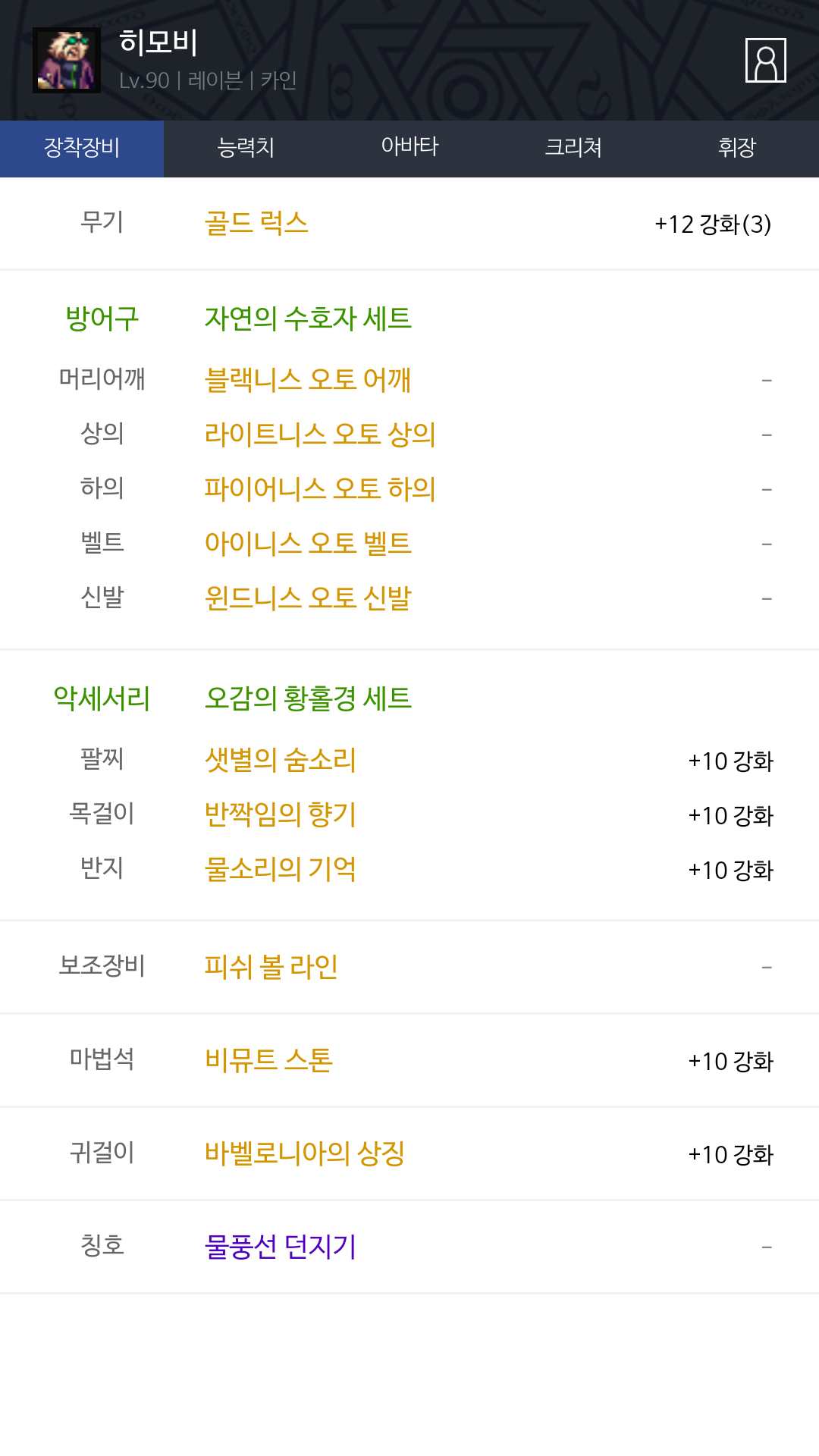The height and width of the screenshot is (1456, 819).
Task: Open magic stone 비뮤트 스톤
Action: (268, 1060)
